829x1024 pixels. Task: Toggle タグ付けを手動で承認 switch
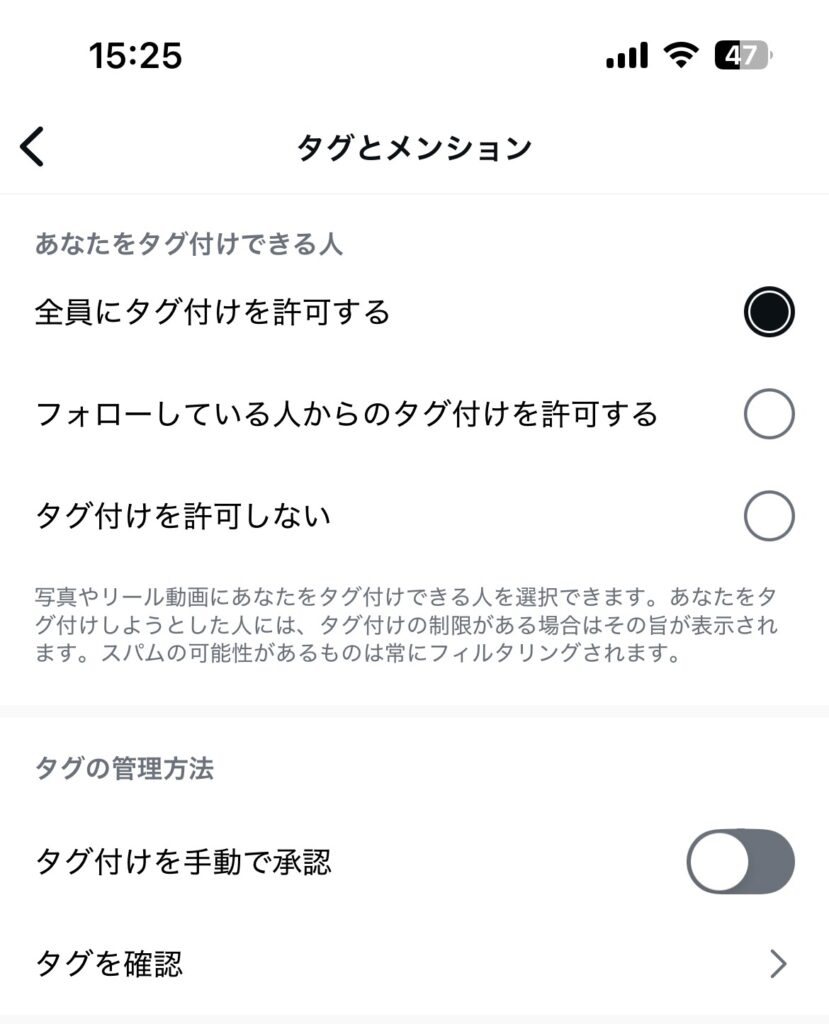point(740,861)
